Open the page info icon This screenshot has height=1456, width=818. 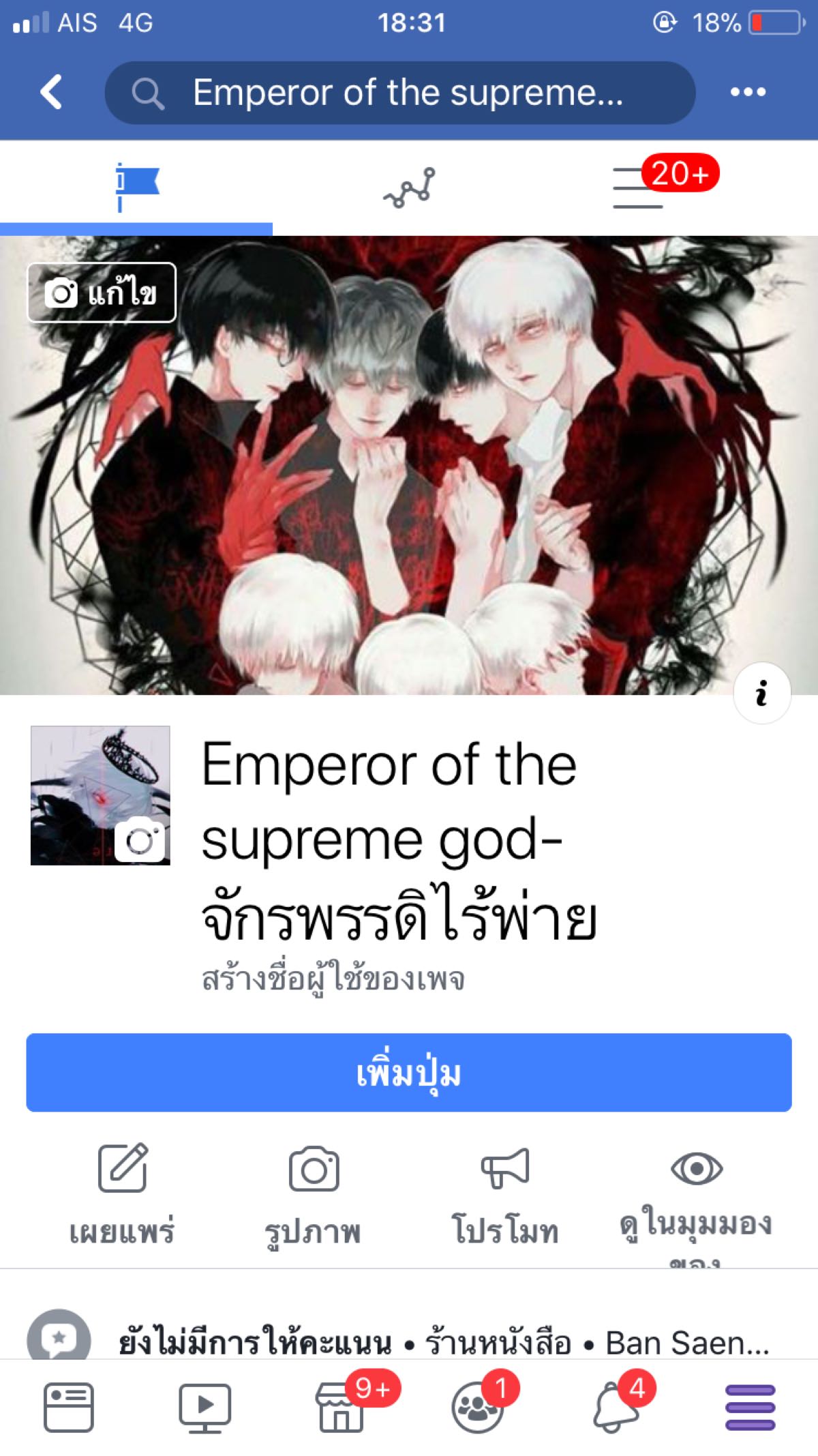click(761, 693)
